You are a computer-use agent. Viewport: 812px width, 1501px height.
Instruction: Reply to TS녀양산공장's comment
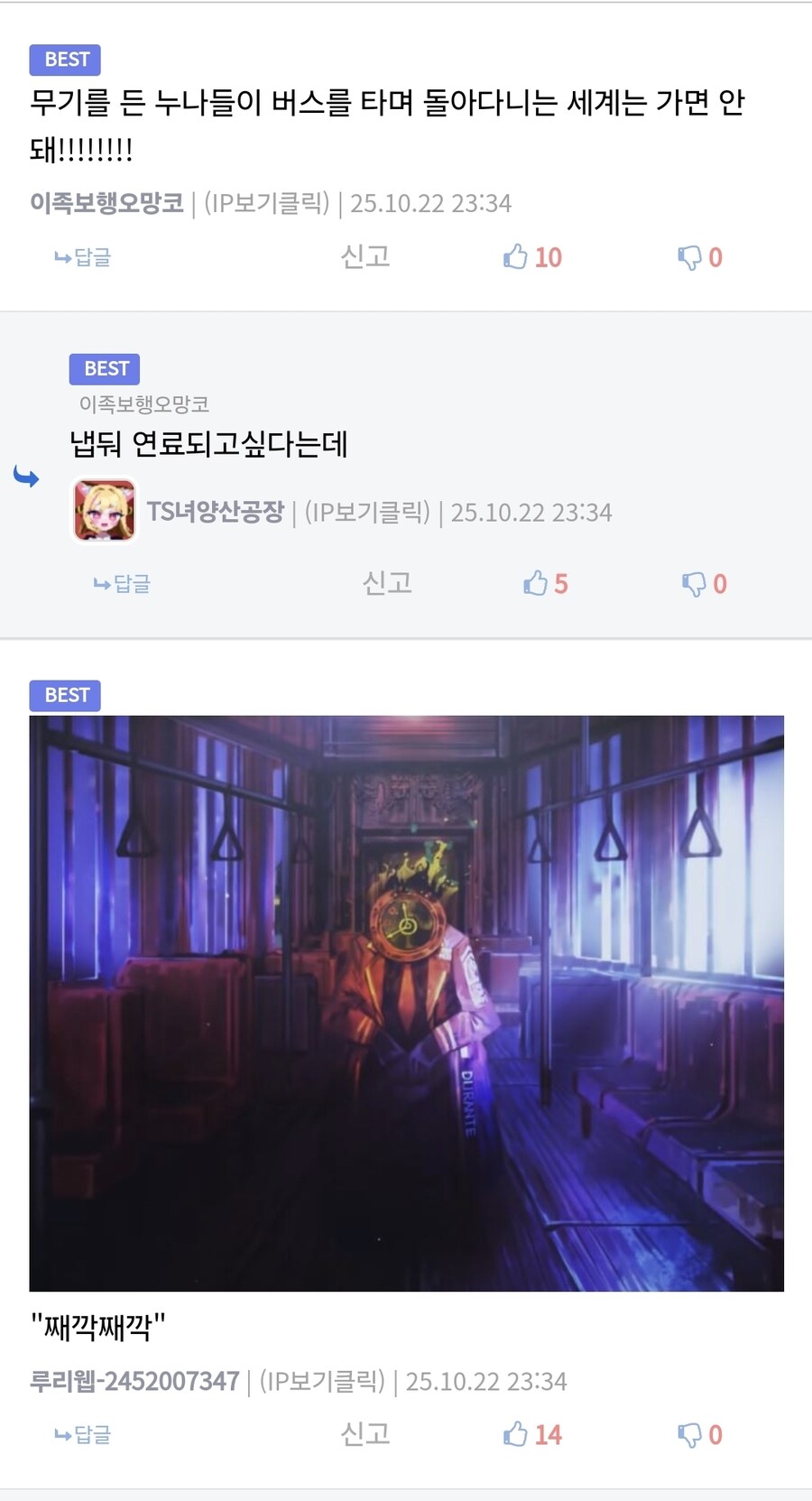pos(122,585)
